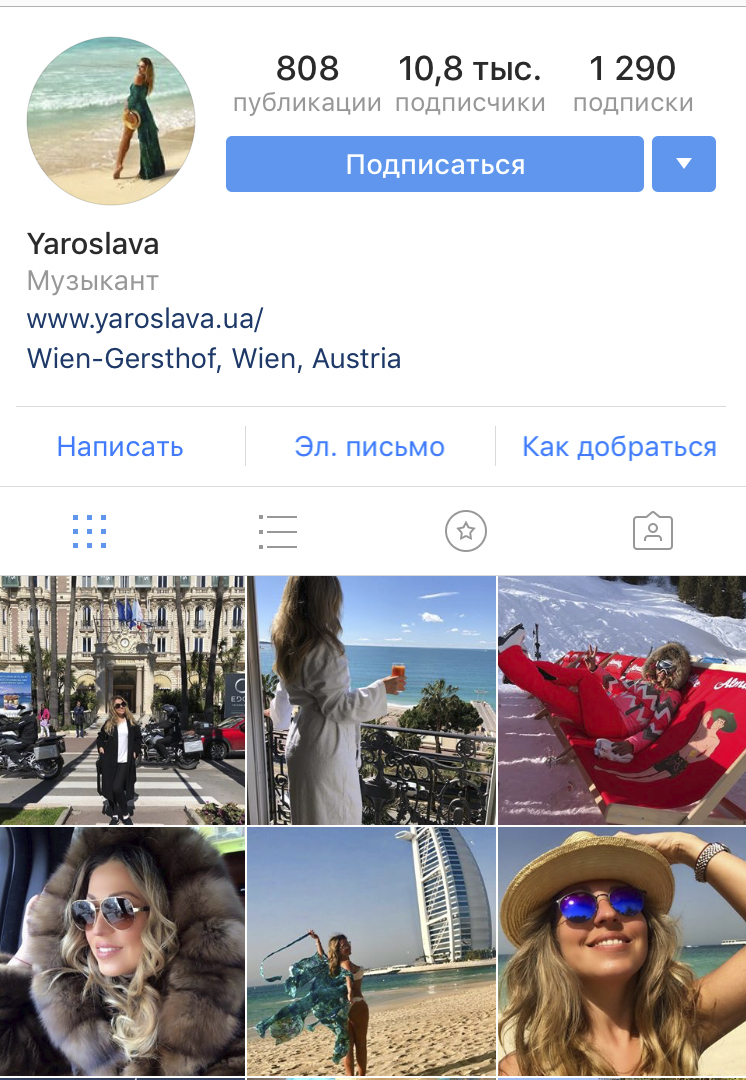
Task: Open the hotel street photo post
Action: tap(122, 700)
